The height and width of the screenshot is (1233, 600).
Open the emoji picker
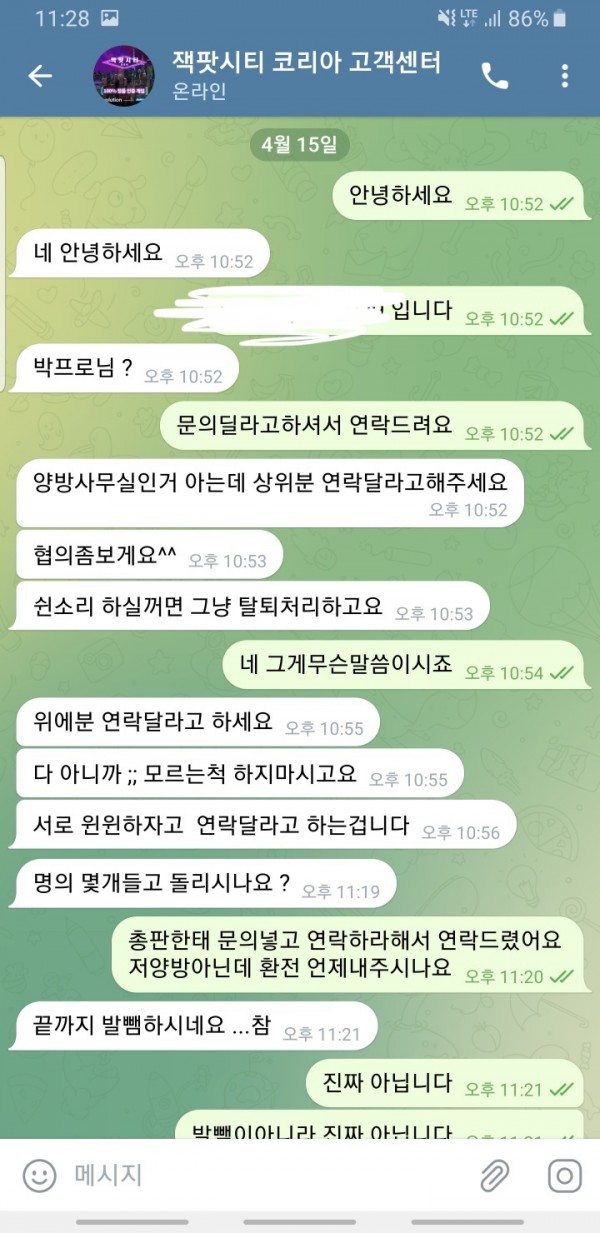coord(39,1175)
